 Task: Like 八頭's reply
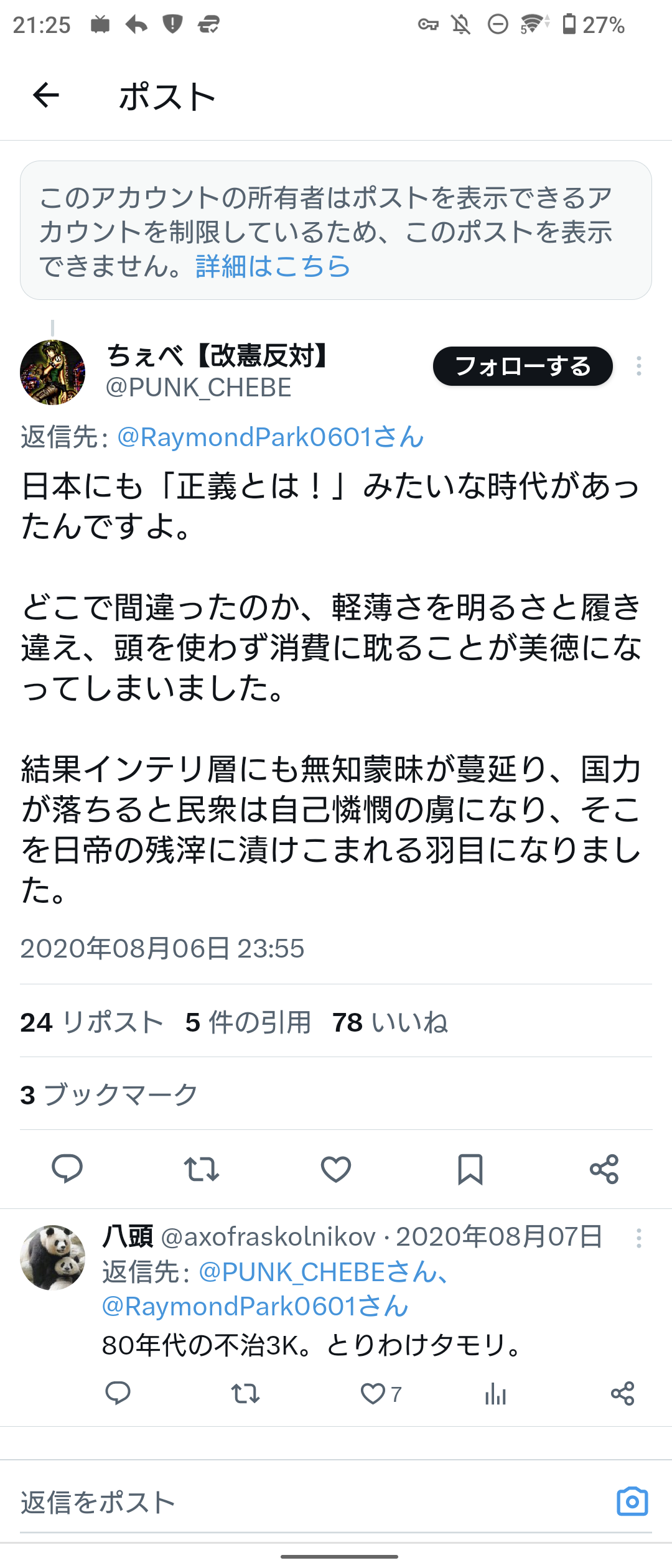point(373,1394)
